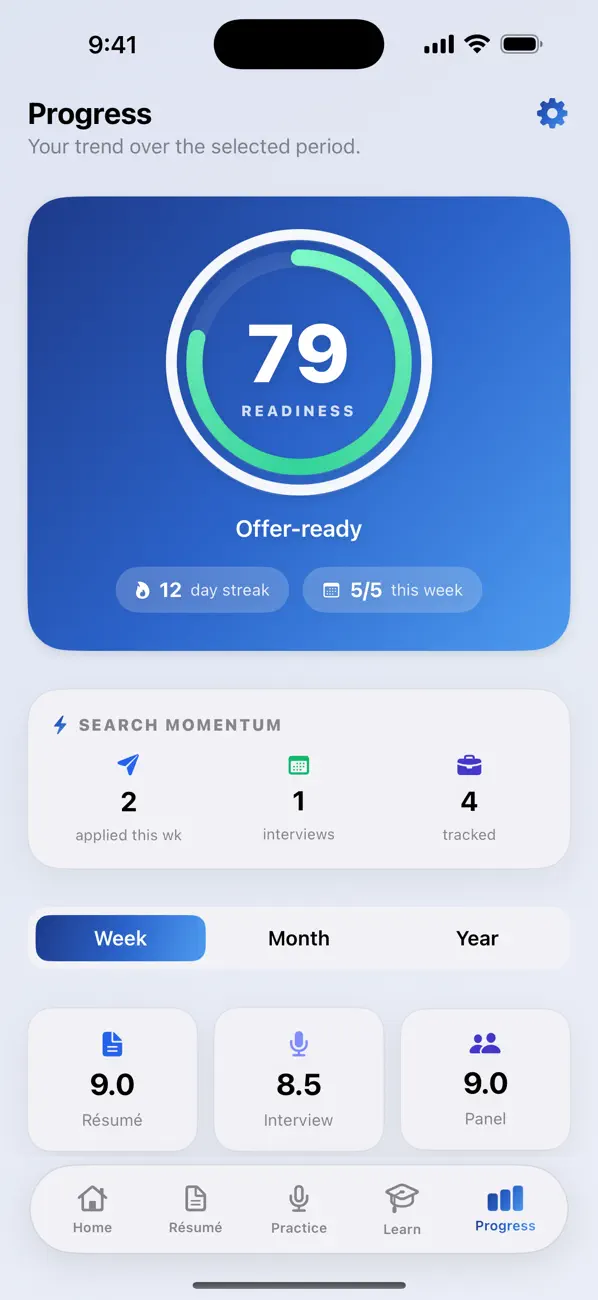Select the Week period
The height and width of the screenshot is (1300, 598).
click(121, 938)
